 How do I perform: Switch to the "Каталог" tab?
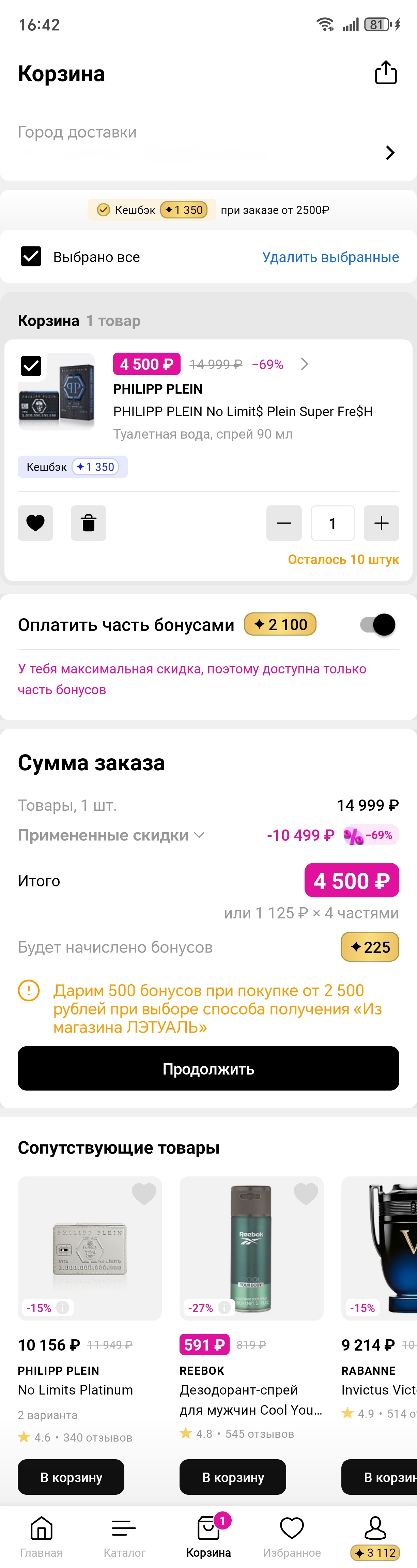pyautogui.click(x=124, y=1536)
